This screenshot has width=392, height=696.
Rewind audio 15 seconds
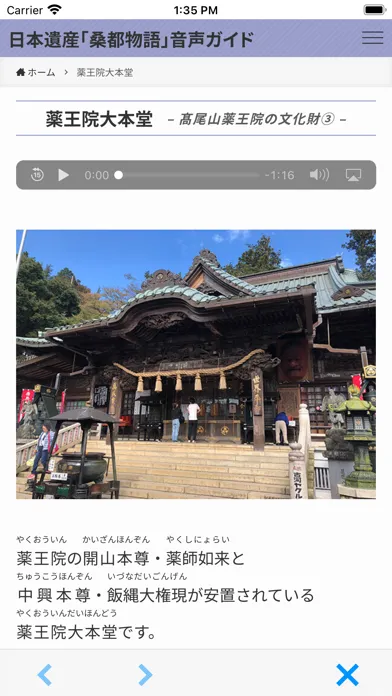click(x=37, y=175)
